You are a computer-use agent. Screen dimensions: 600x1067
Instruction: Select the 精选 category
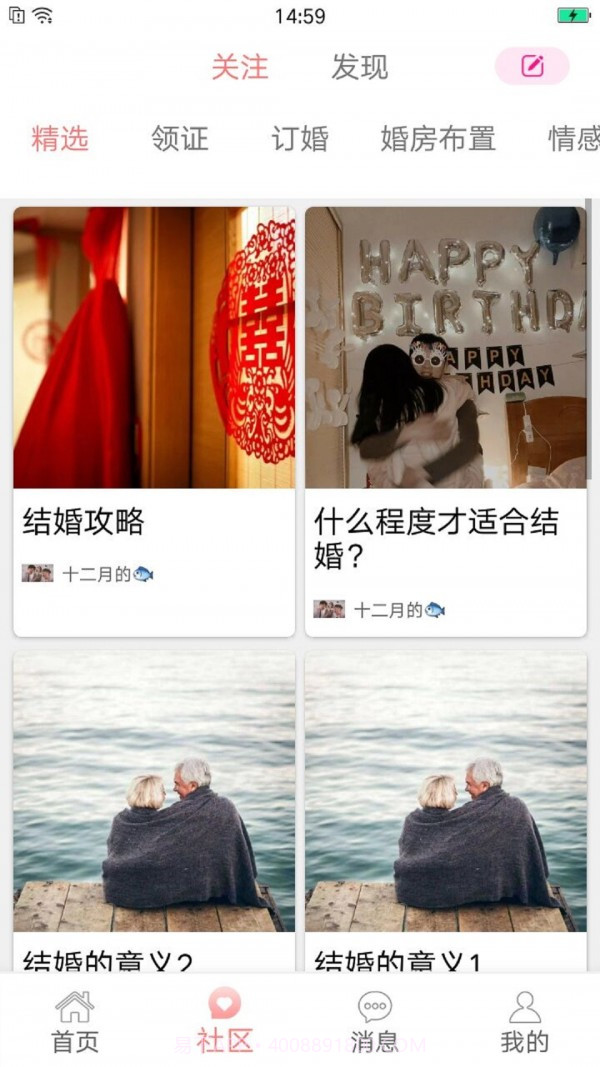point(60,139)
